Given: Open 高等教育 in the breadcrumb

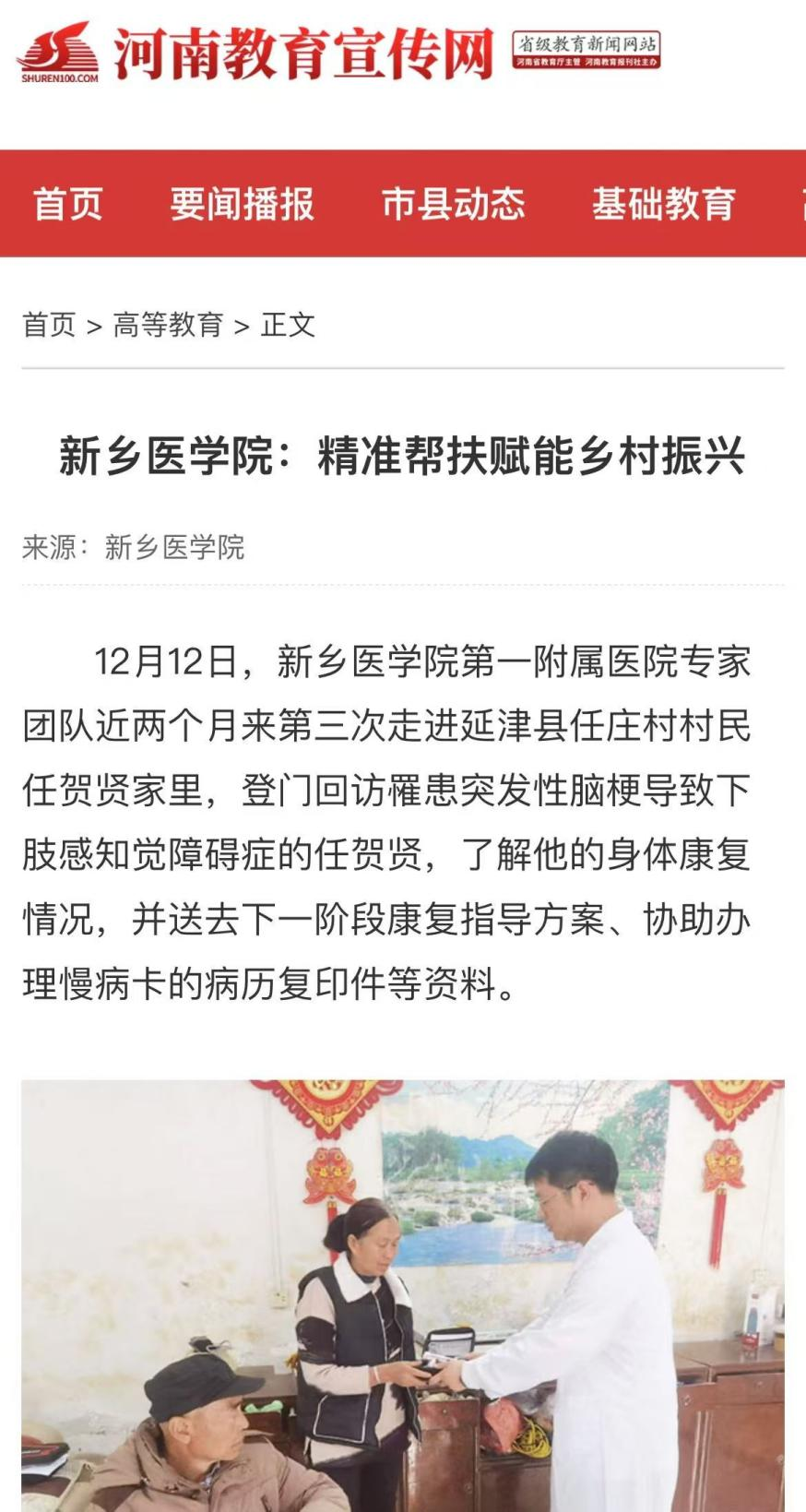Looking at the screenshot, I should [168, 325].
